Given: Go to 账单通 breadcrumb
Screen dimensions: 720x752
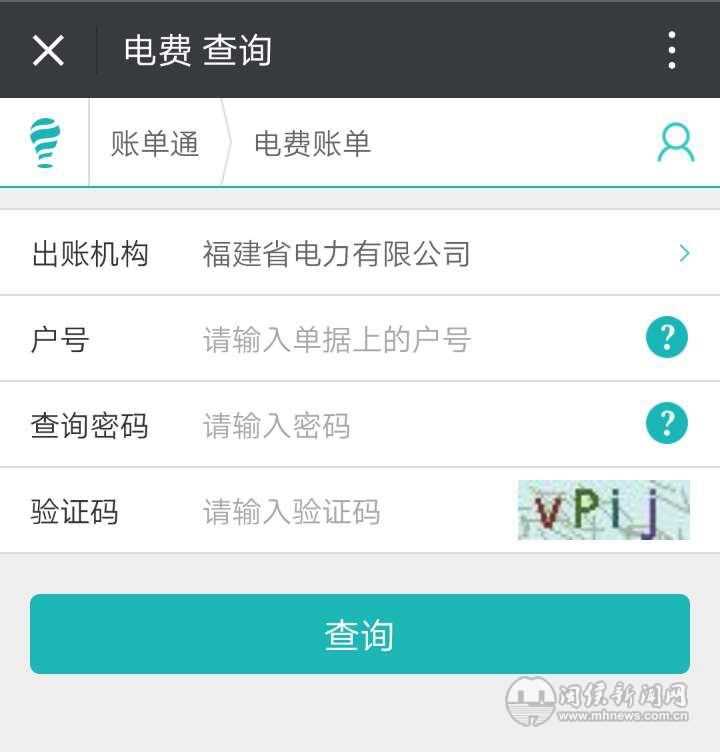Looking at the screenshot, I should click(155, 143).
